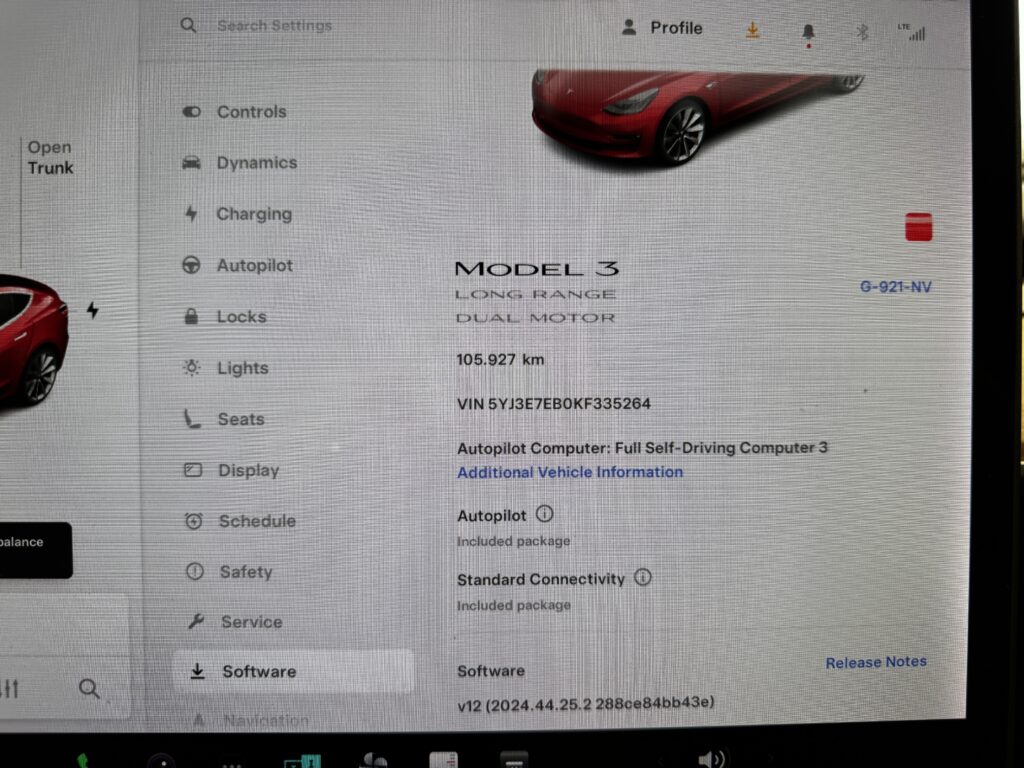Open the Profile menu

[662, 28]
